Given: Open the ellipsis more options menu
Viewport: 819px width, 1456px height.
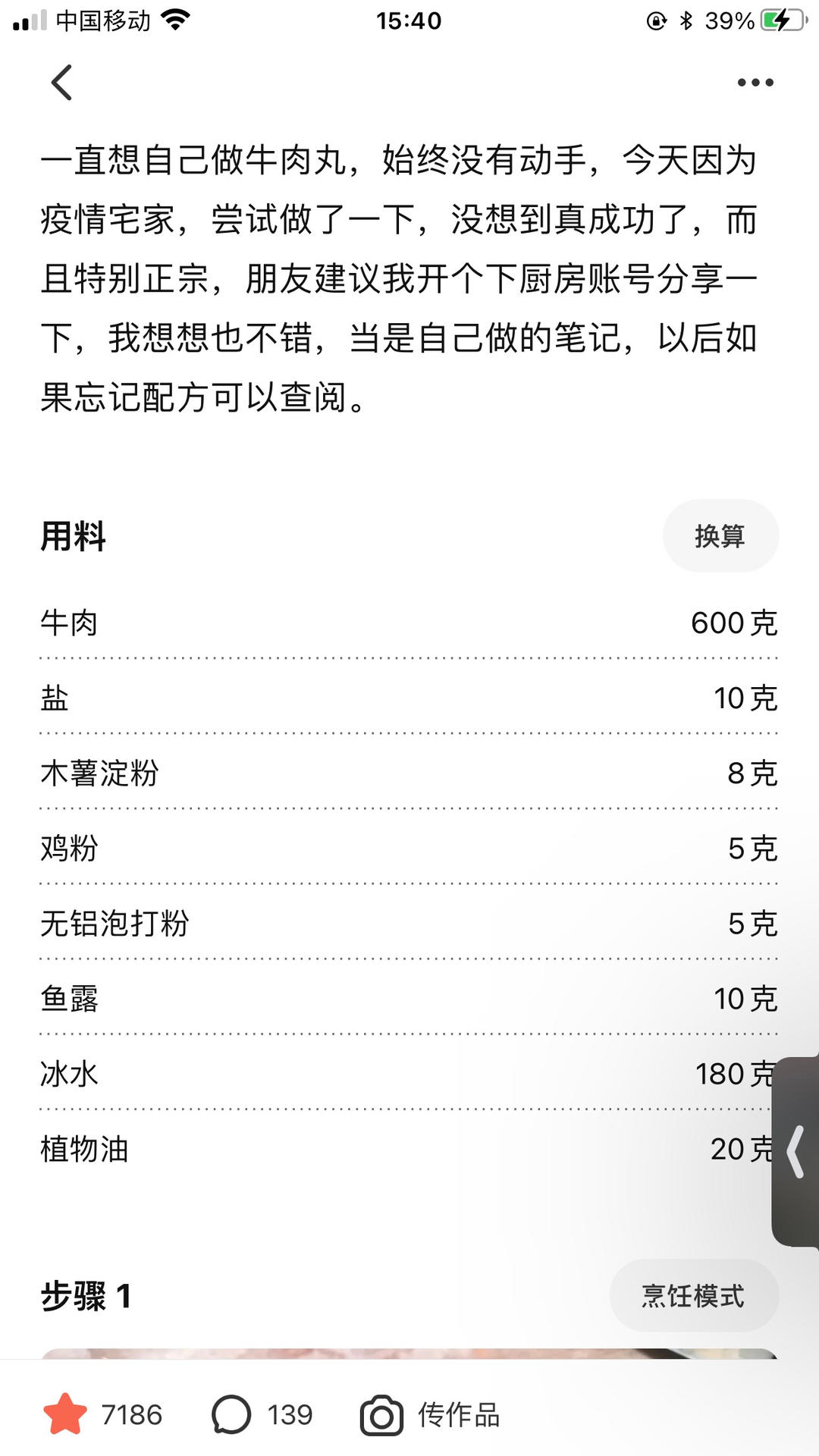Looking at the screenshot, I should [755, 82].
